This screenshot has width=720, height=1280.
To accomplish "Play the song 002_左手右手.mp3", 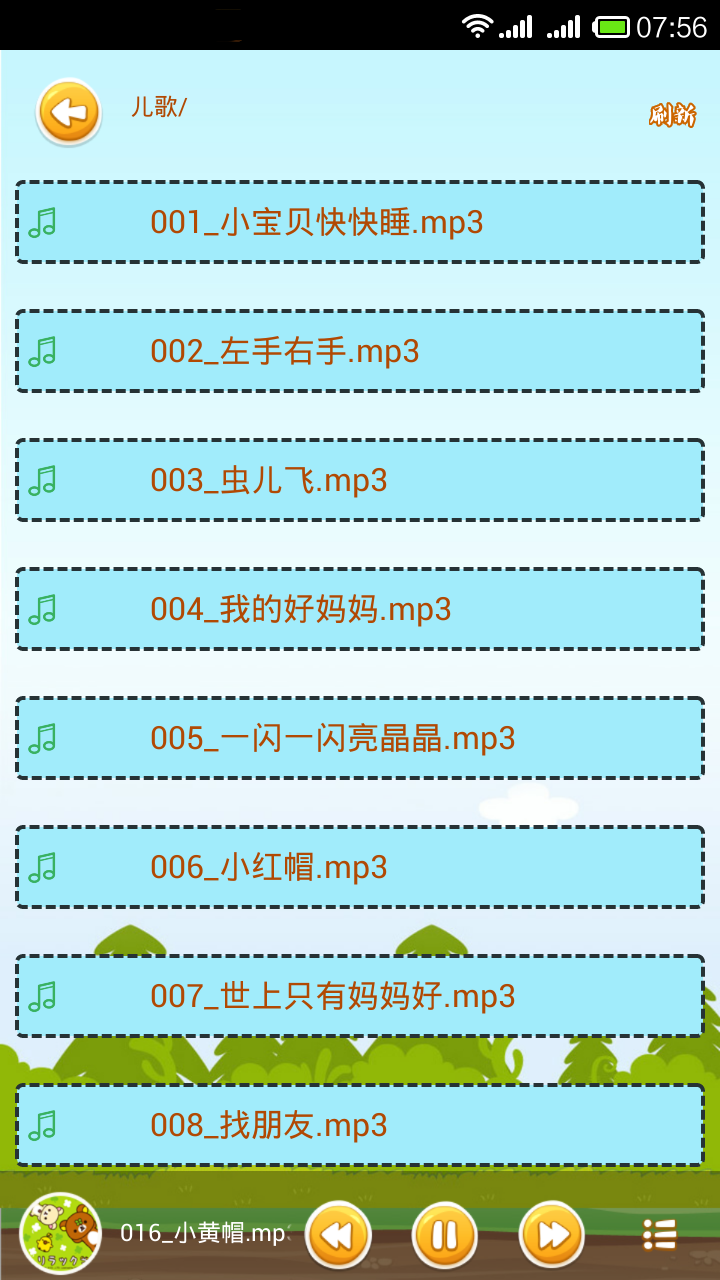I will (x=360, y=351).
